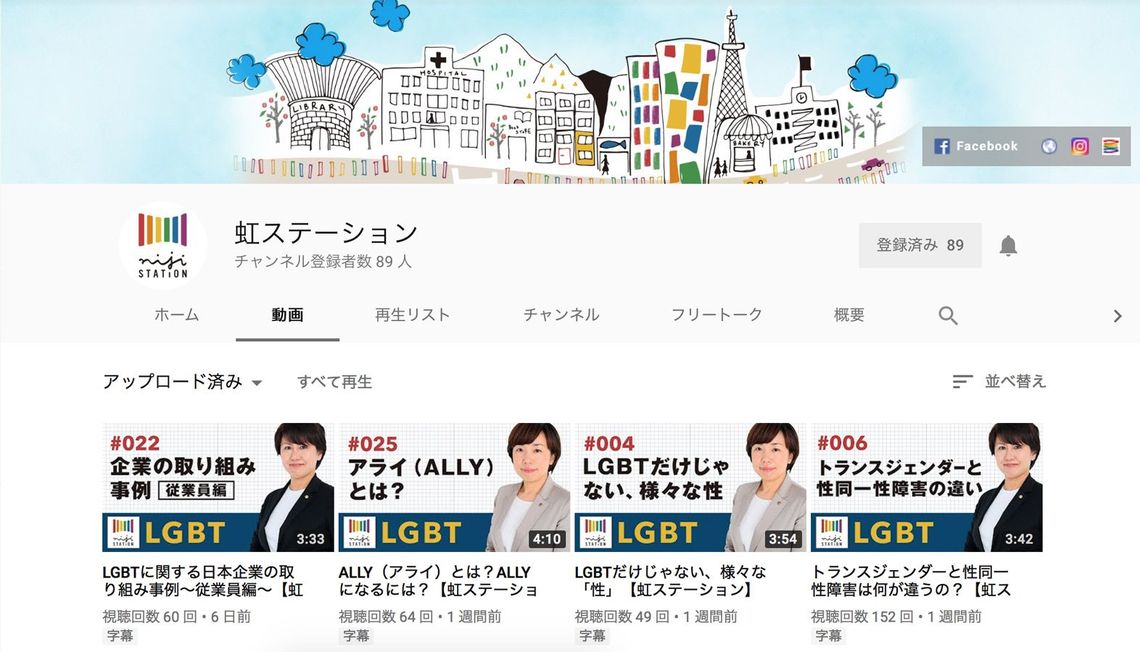Select すべて再生 to play all videos

point(334,382)
